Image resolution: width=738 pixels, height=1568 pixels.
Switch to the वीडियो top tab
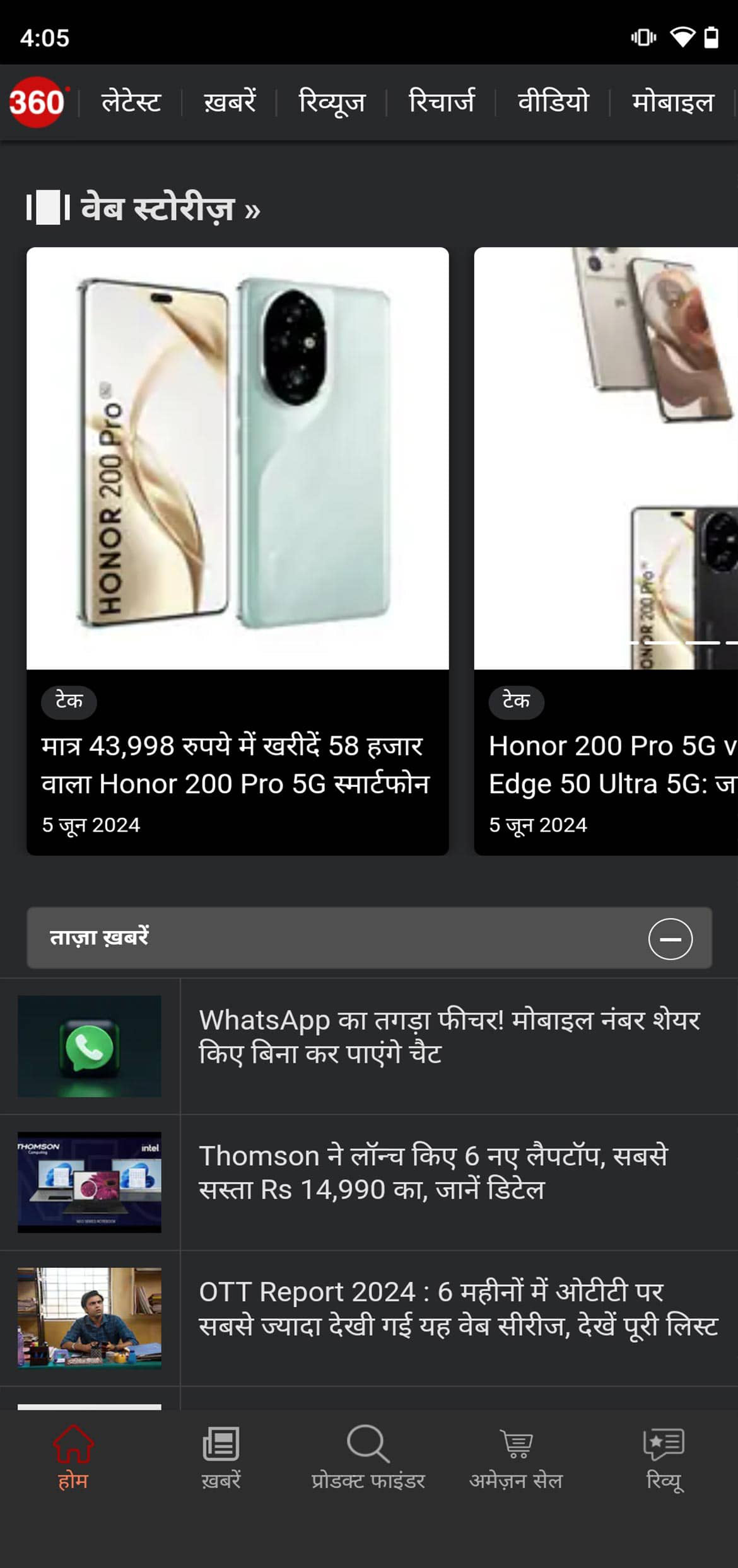[x=553, y=102]
